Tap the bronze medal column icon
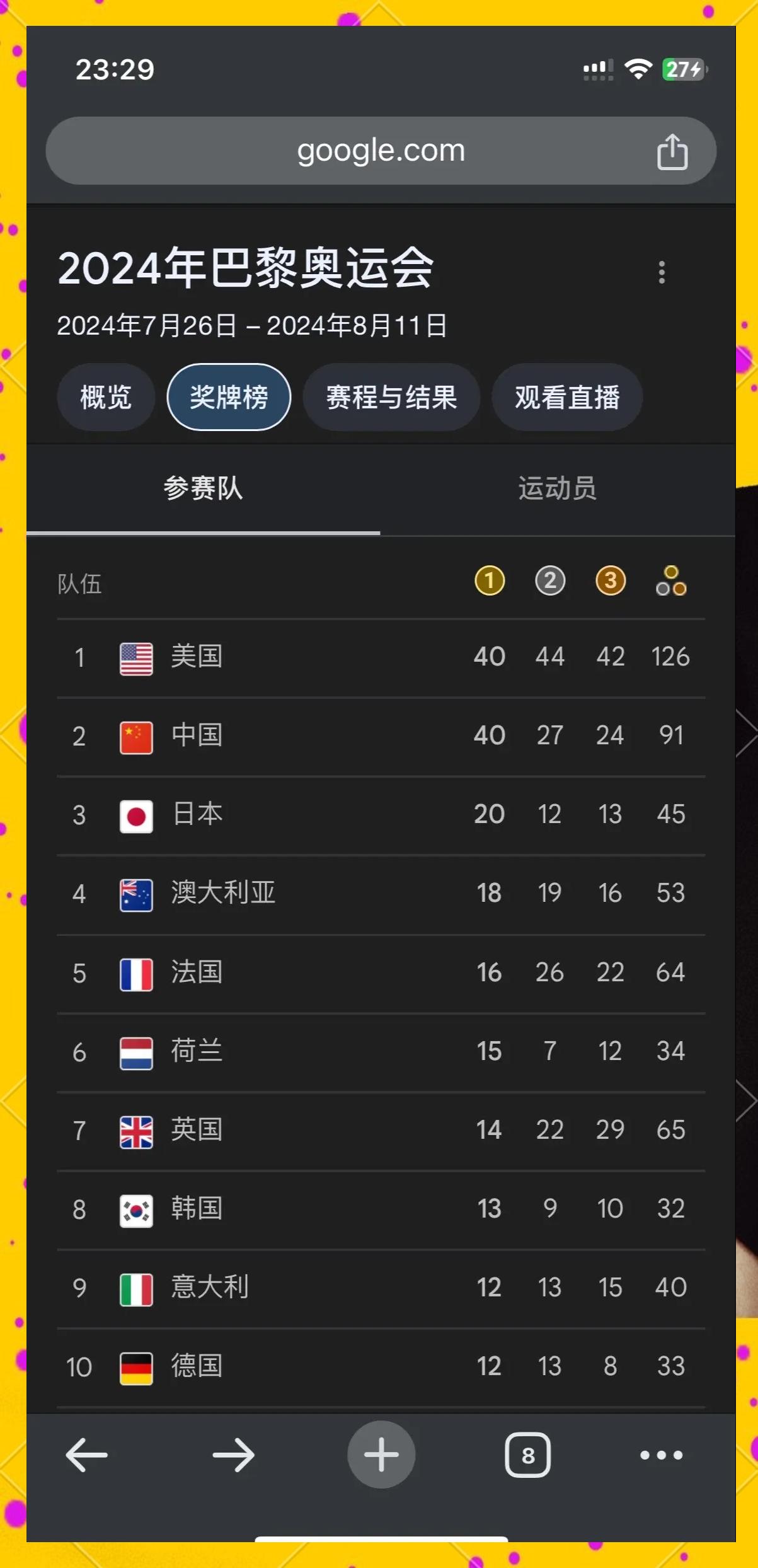 (609, 581)
